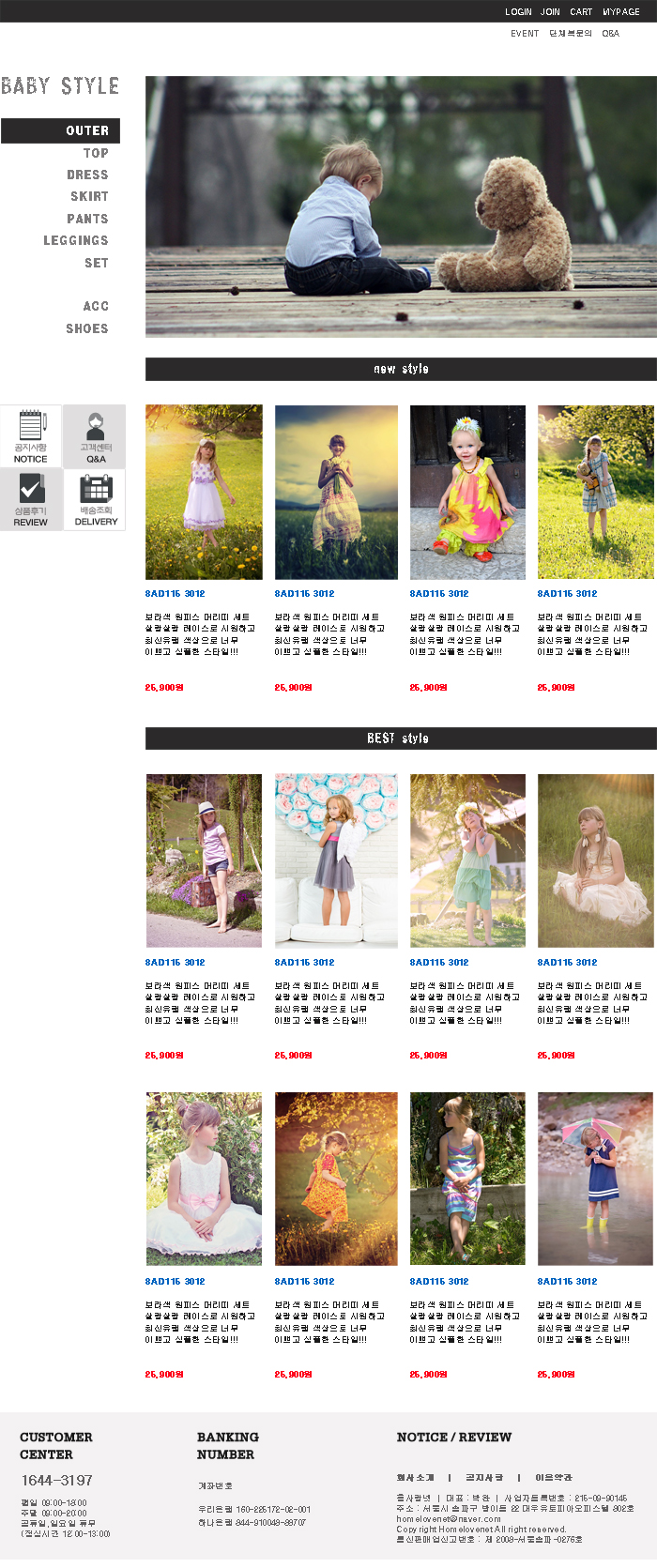Image resolution: width=657 pixels, height=1568 pixels.
Task: Open the NOTICE notepad button
Action: pyautogui.click(x=31, y=436)
